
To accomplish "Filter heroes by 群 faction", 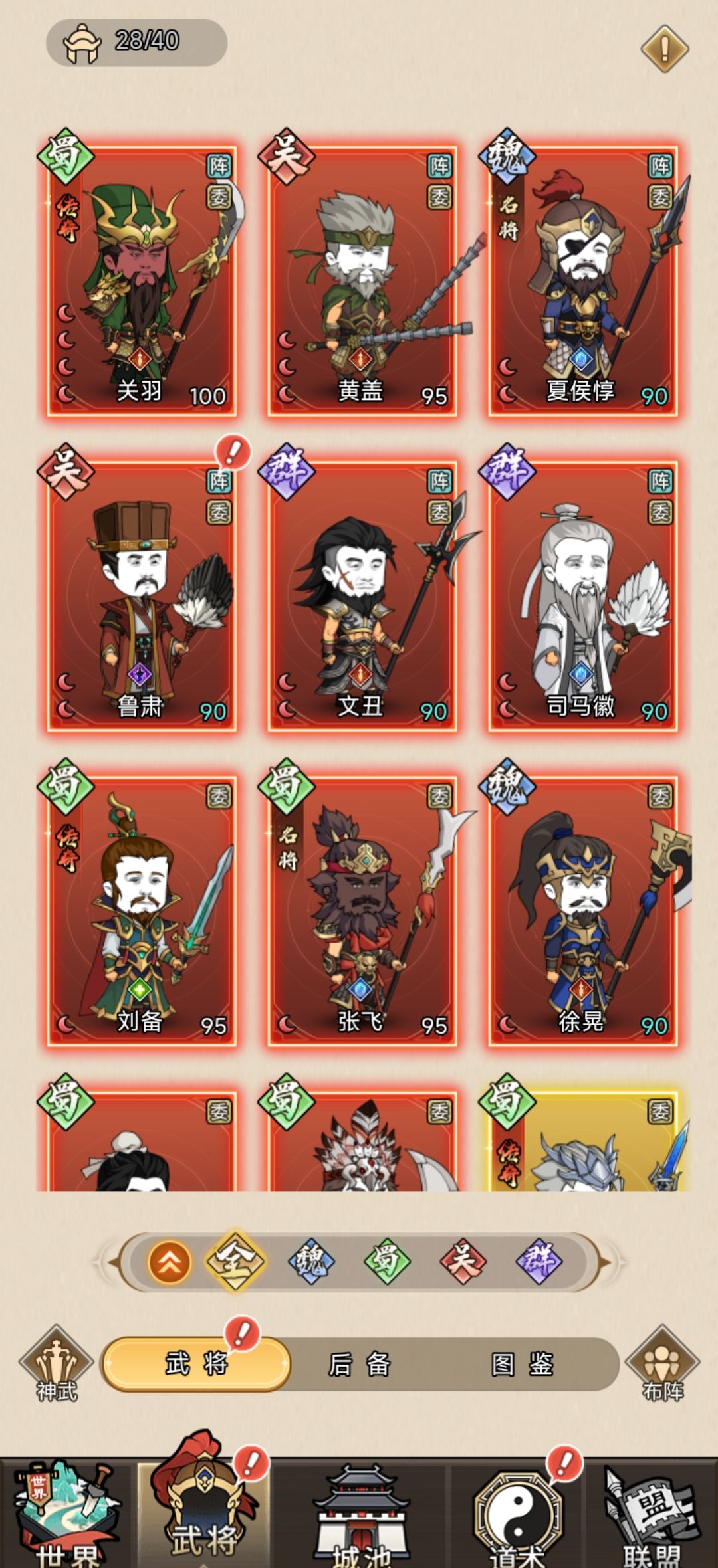I will click(539, 1262).
